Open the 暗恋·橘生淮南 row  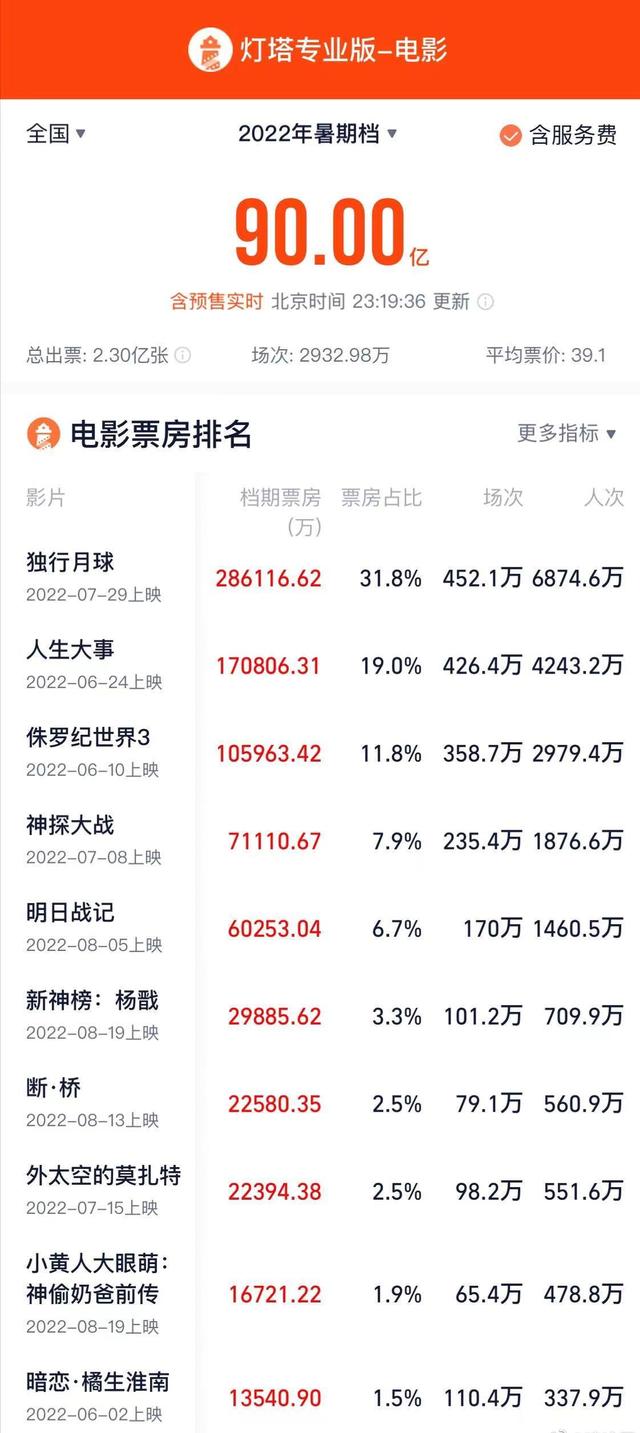tap(320, 1397)
